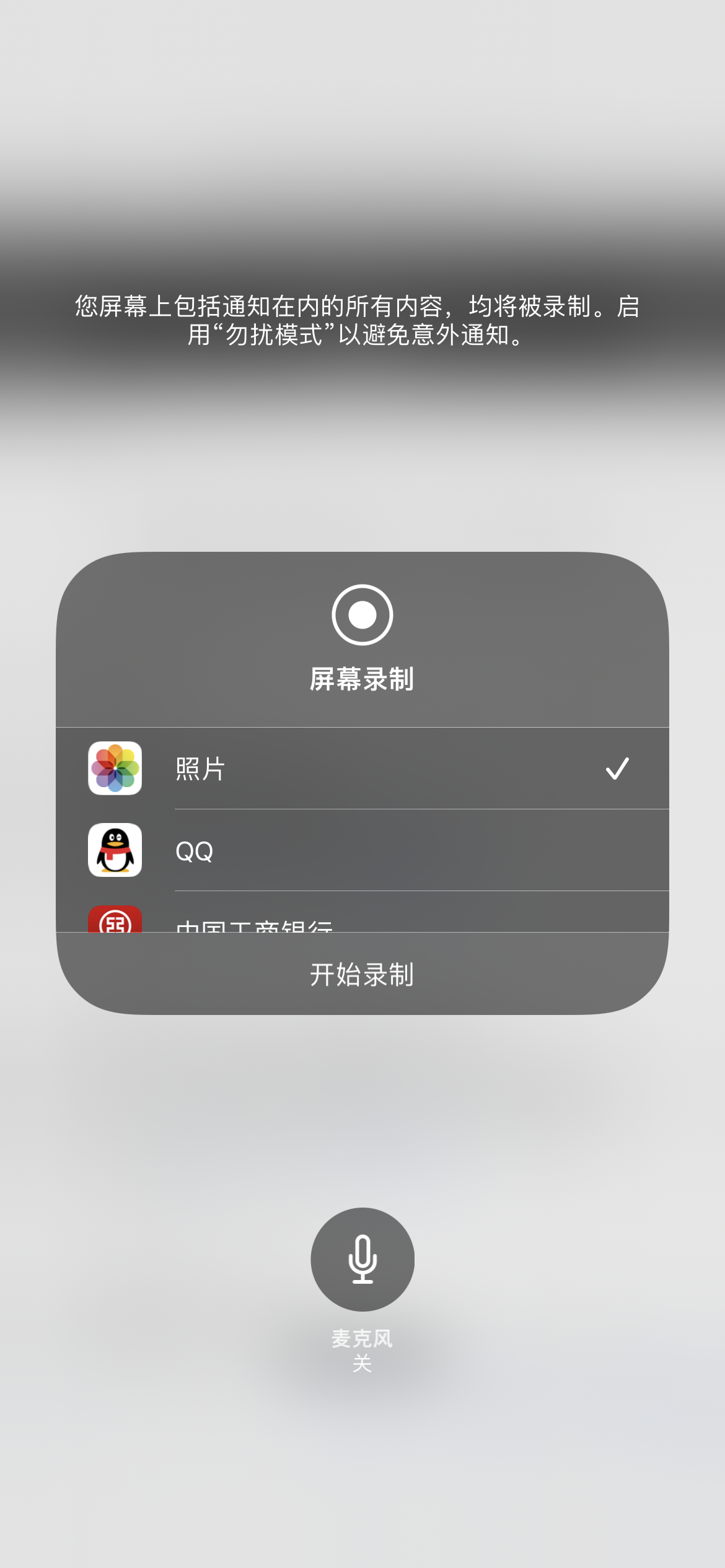
Task: Tap 开始录制 to start recording
Action: click(362, 974)
